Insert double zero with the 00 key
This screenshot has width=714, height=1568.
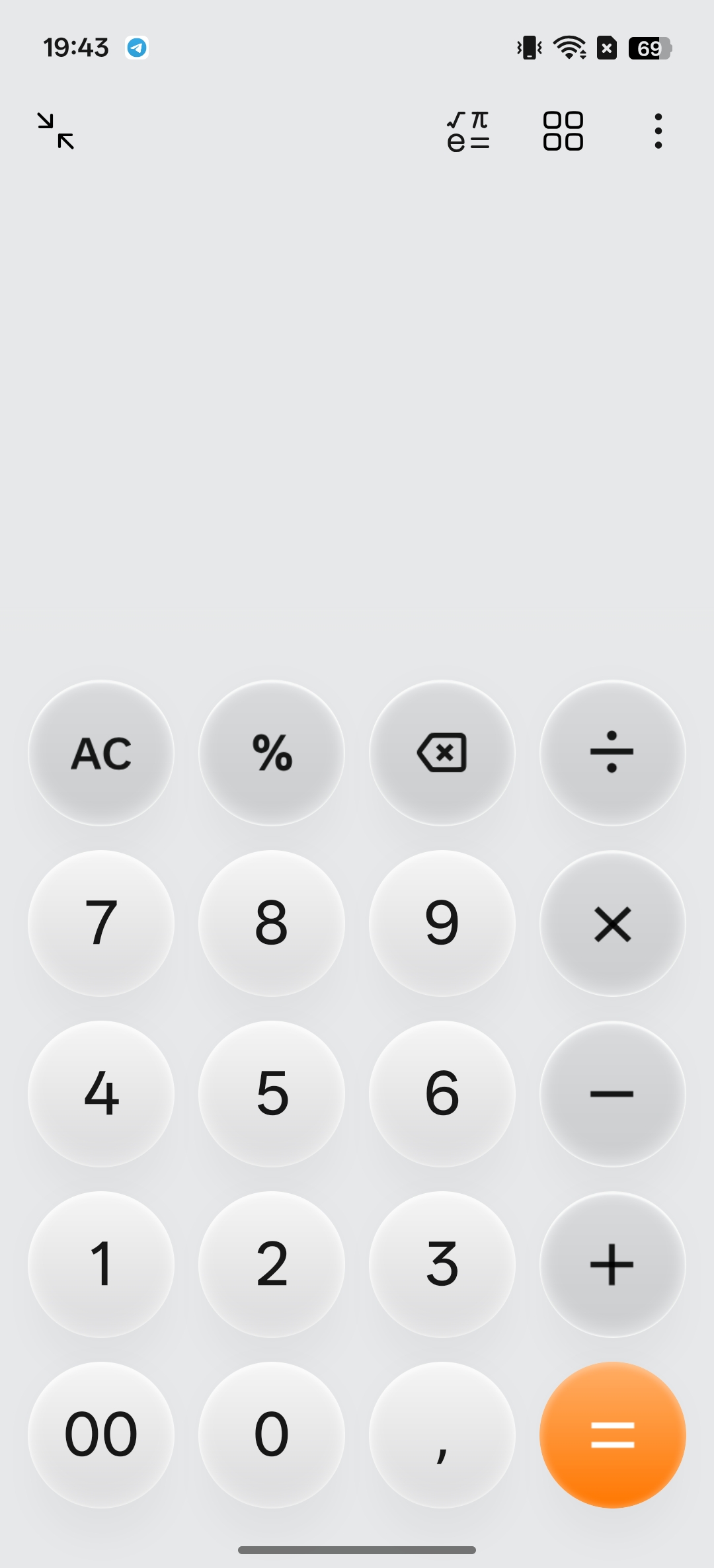[101, 1435]
